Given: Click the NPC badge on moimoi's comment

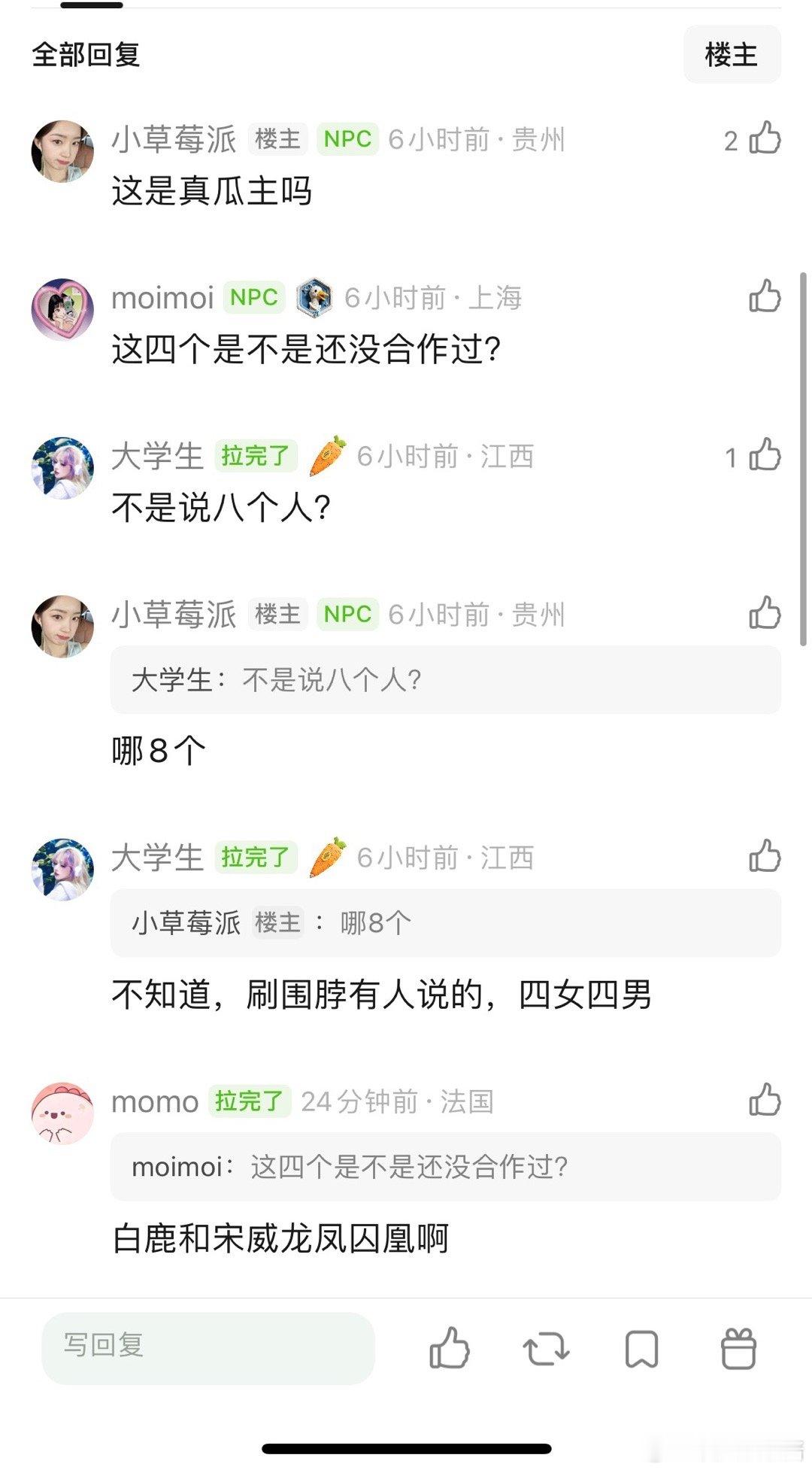Looking at the screenshot, I should (x=254, y=296).
